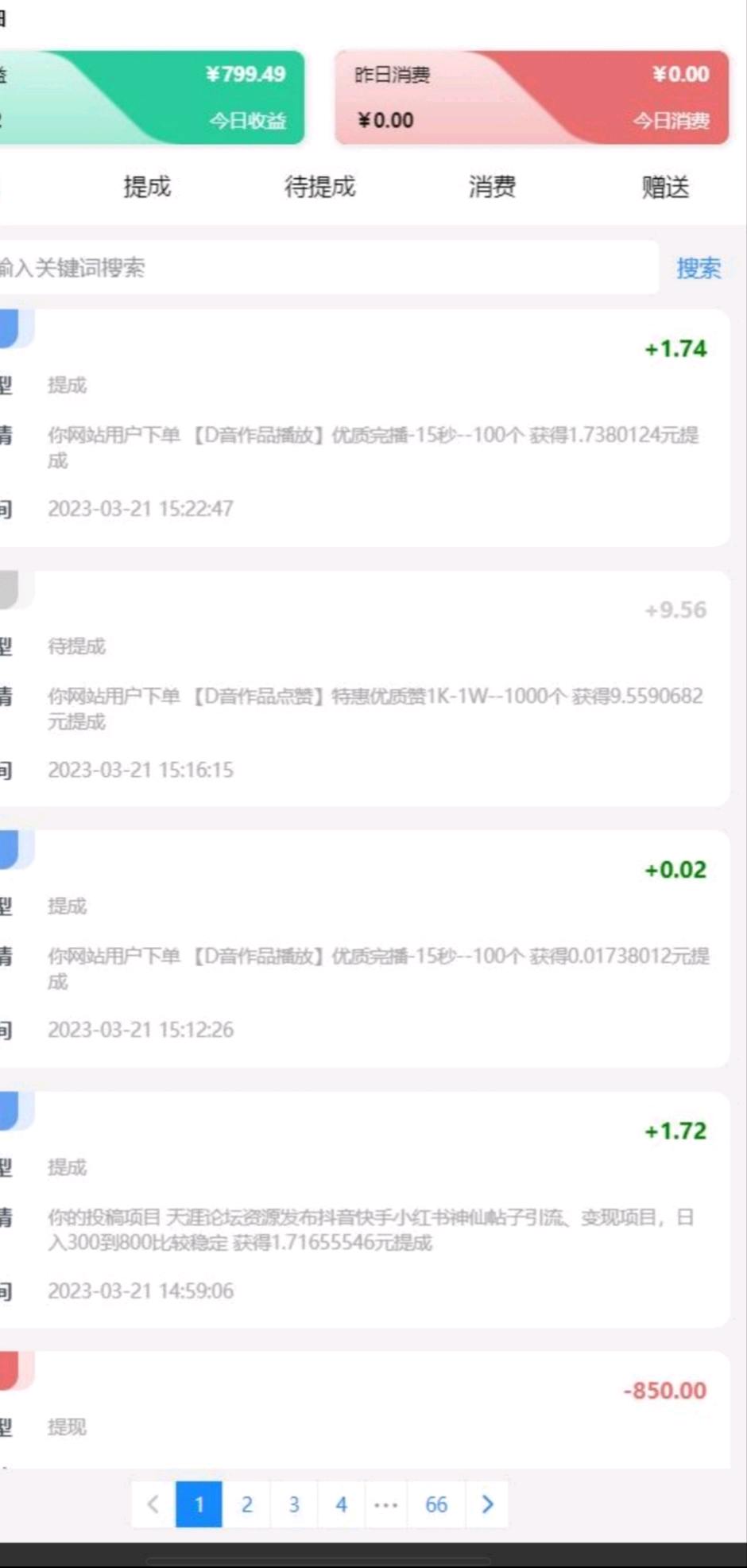This screenshot has height=1568, width=747.
Task: Tap the 搜索 search button
Action: pyautogui.click(x=699, y=268)
